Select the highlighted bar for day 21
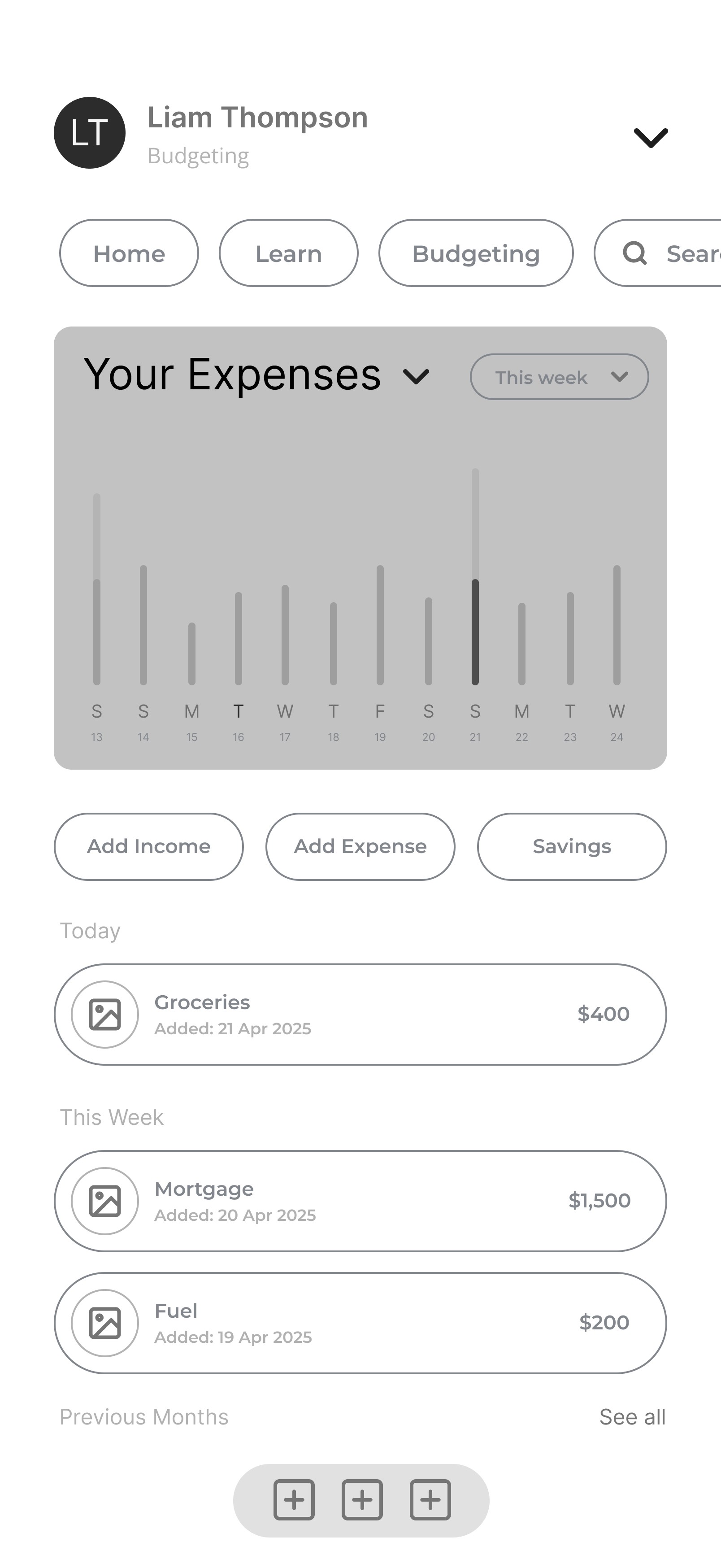721x1568 pixels. click(475, 632)
